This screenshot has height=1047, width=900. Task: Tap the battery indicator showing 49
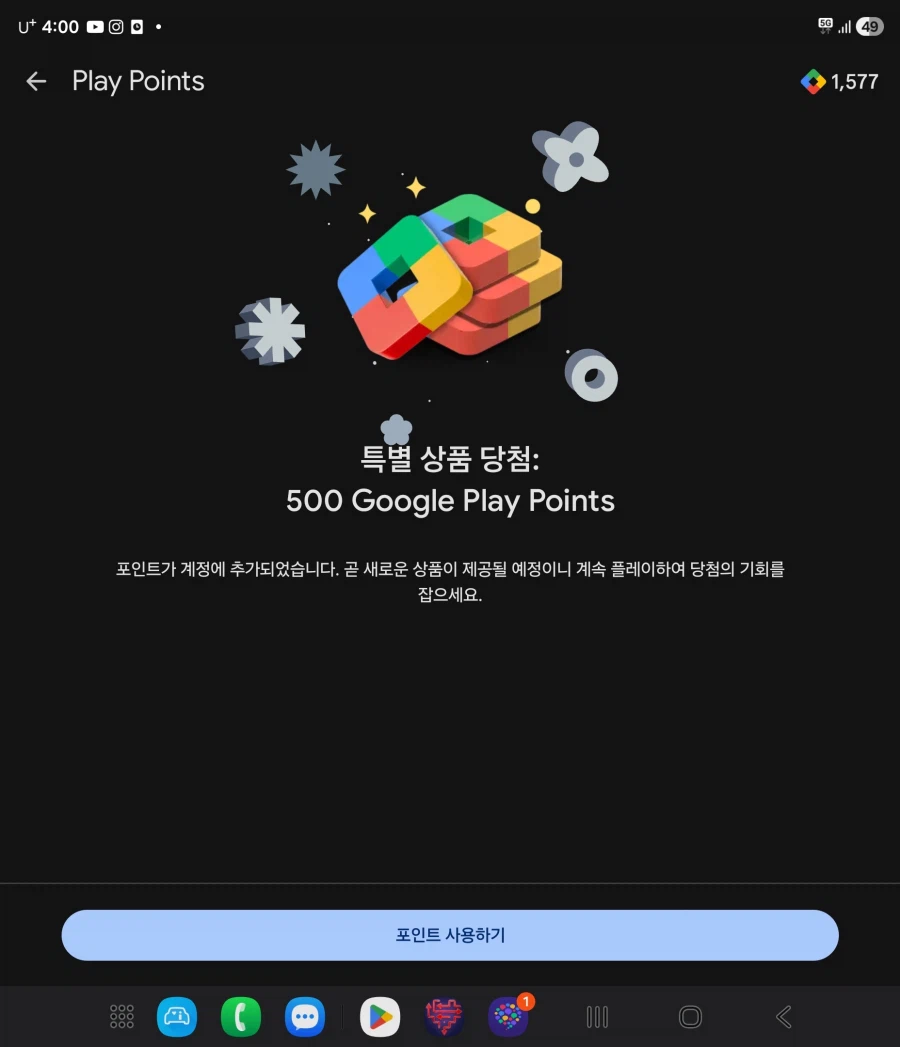pyautogui.click(x=868, y=27)
